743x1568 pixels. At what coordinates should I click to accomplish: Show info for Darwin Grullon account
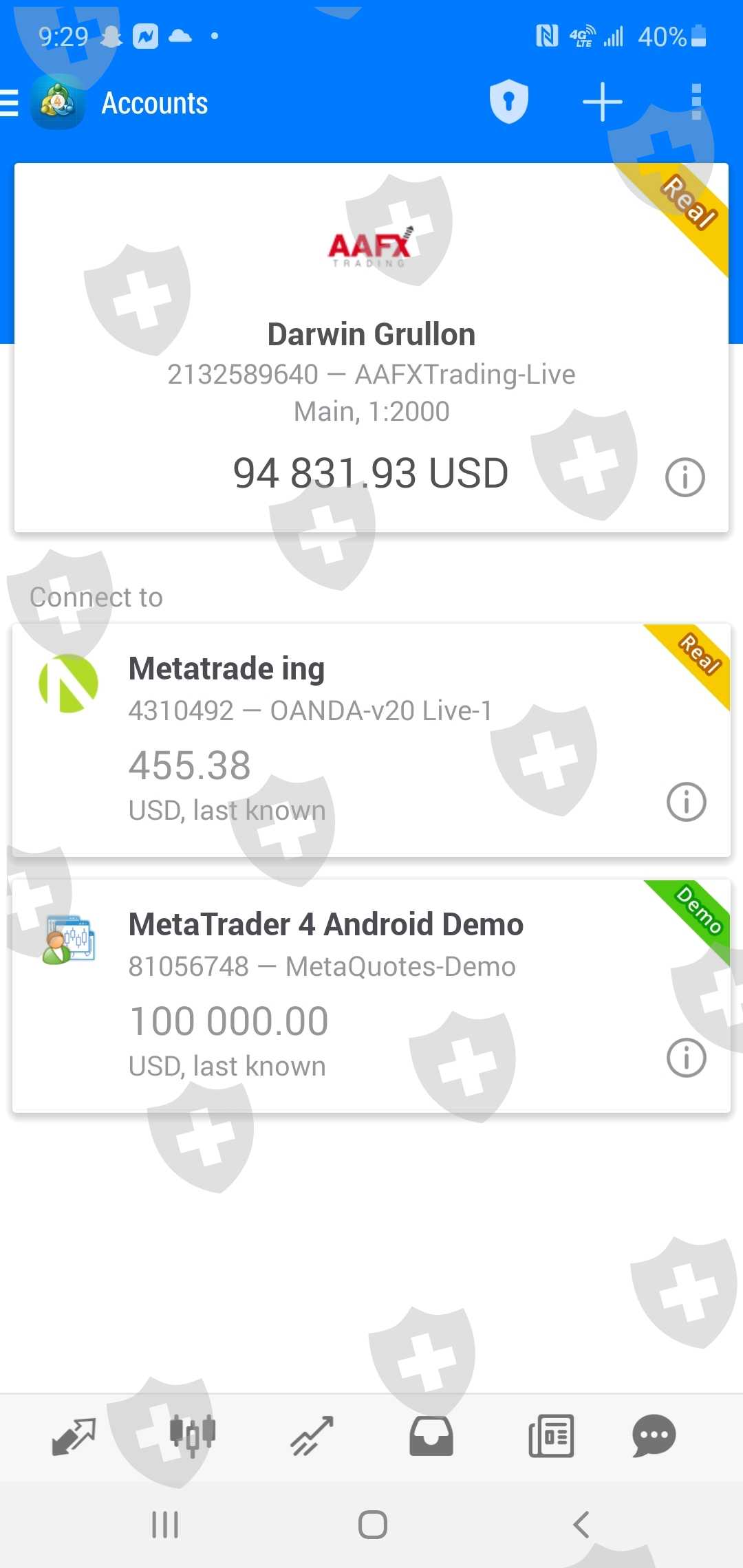(685, 477)
